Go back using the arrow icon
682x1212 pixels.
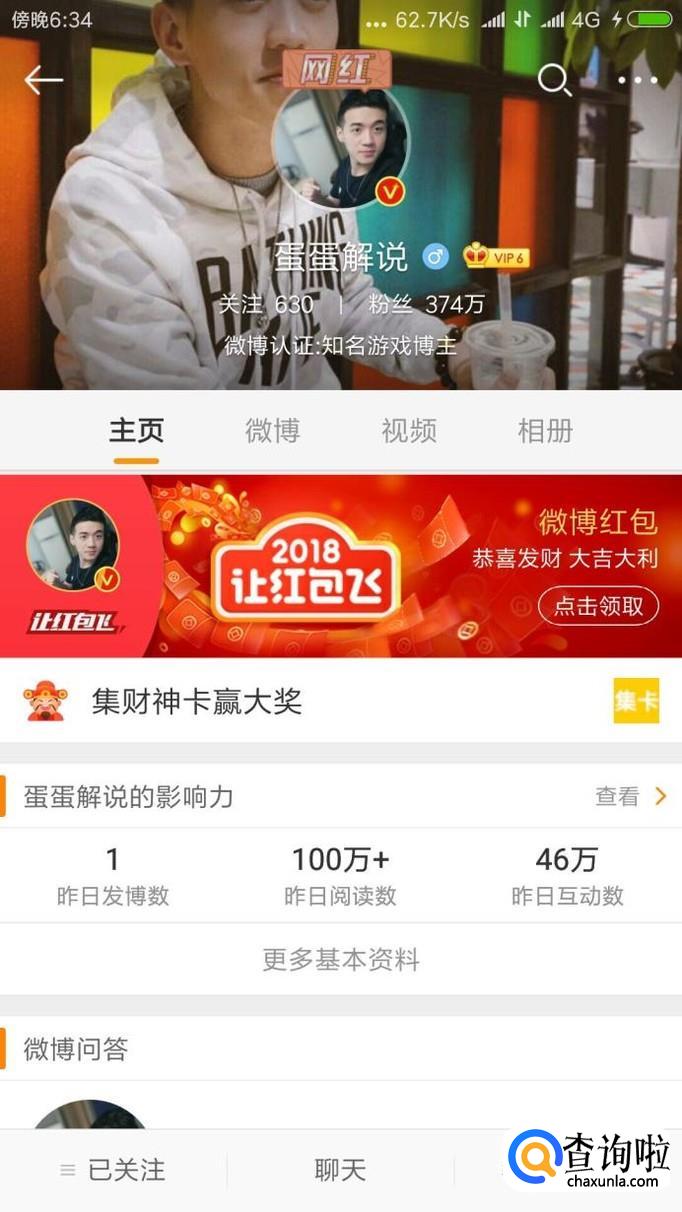coord(43,80)
